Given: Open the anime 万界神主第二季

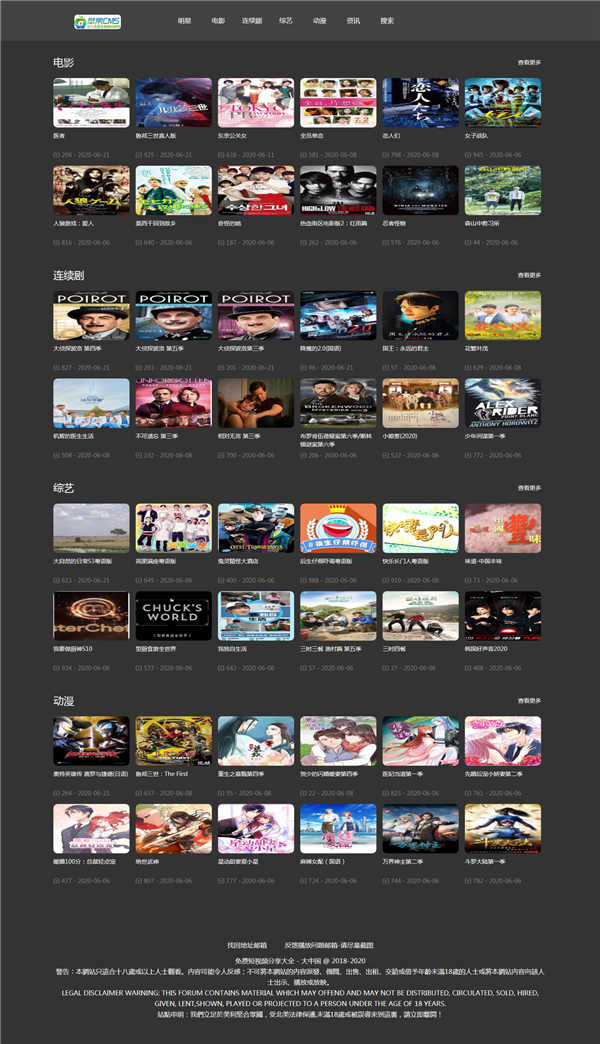Looking at the screenshot, I should click(420, 828).
